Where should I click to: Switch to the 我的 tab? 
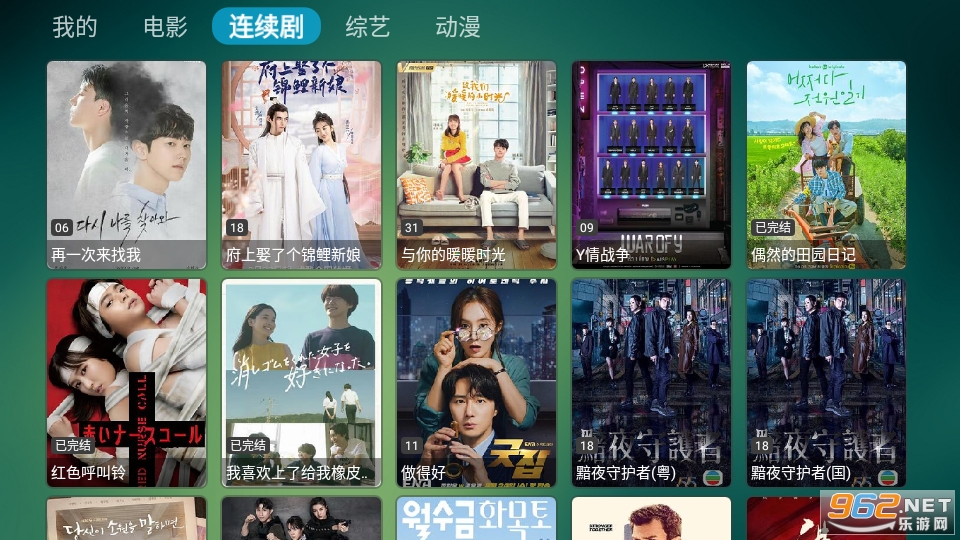(75, 27)
